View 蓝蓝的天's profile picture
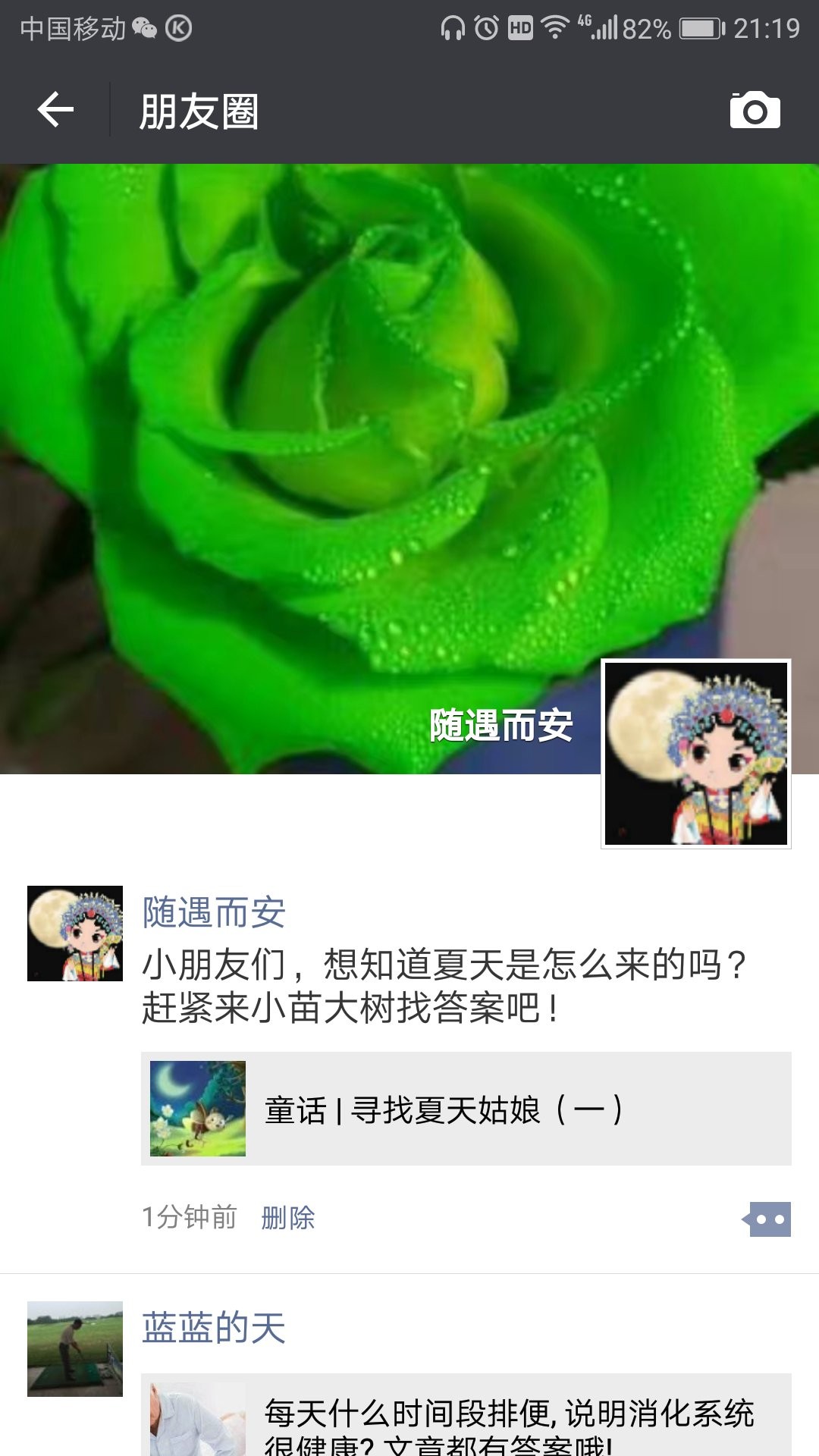Screen dimensions: 819x1456 pyautogui.click(x=75, y=1348)
